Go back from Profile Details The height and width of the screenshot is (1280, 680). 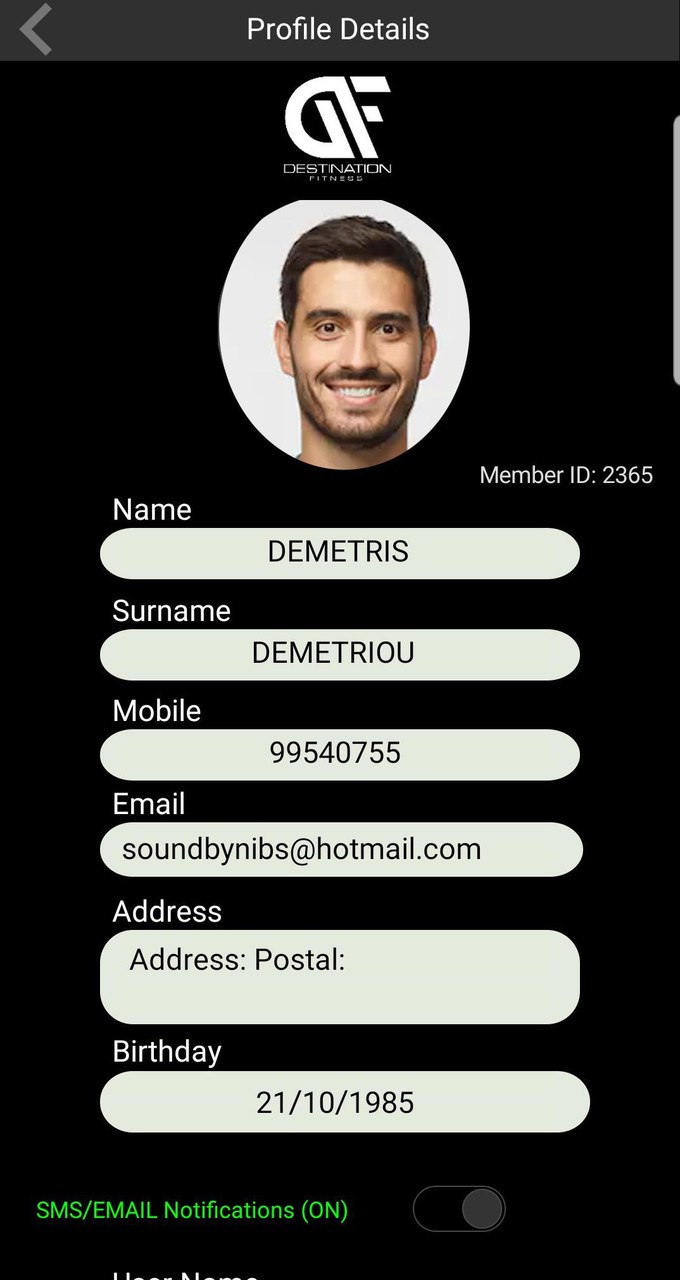[x=36, y=29]
